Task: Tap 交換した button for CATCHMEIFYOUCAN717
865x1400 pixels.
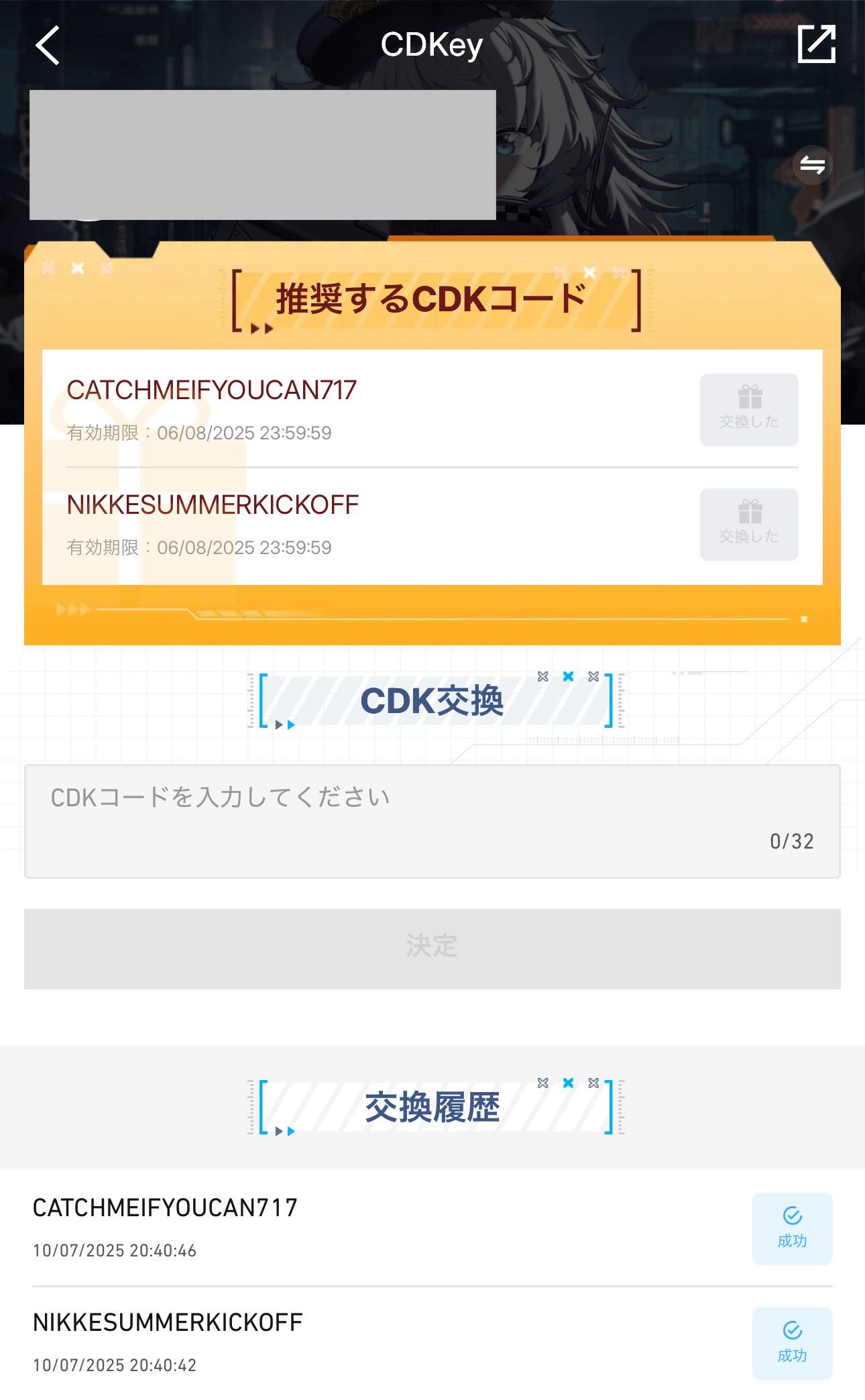Action: point(749,410)
